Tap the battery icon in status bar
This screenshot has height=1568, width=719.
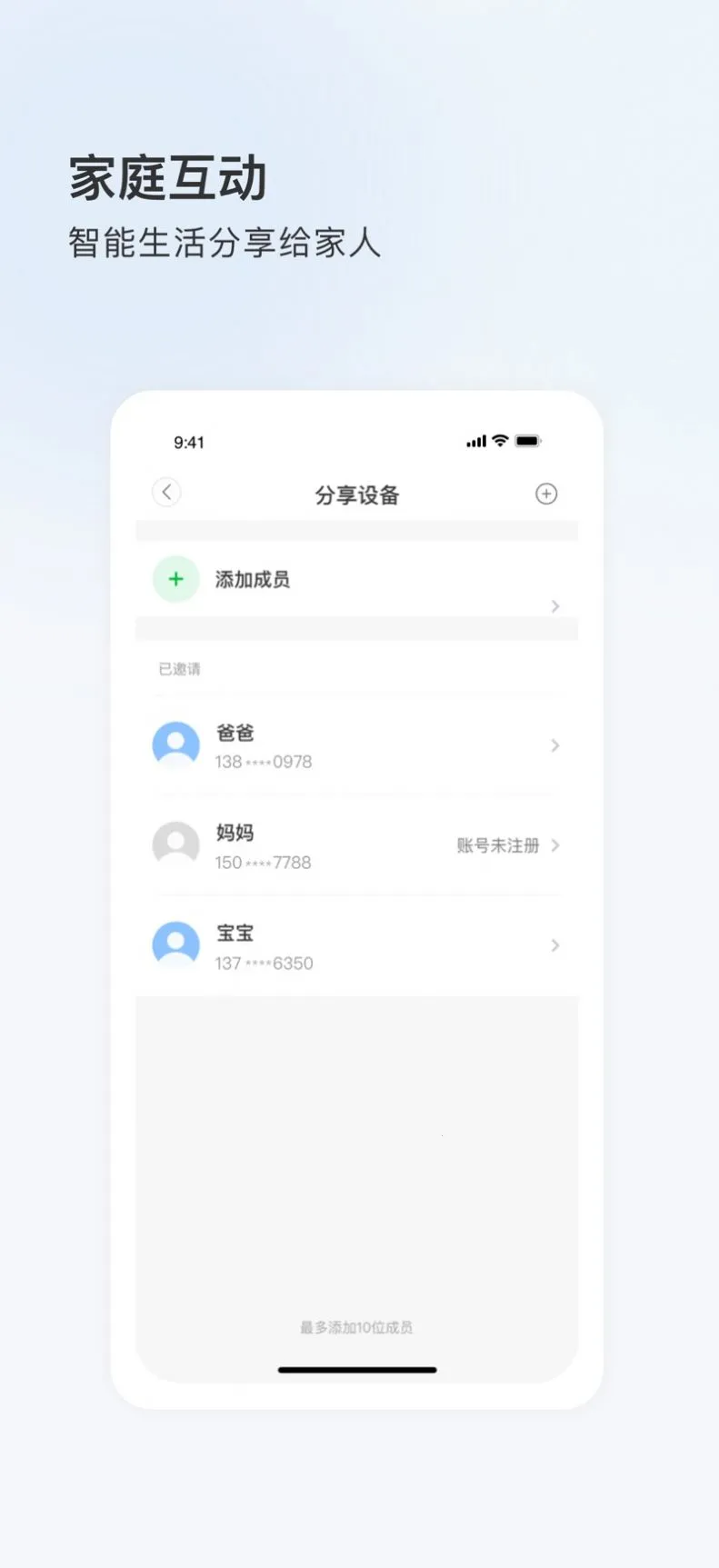[527, 441]
